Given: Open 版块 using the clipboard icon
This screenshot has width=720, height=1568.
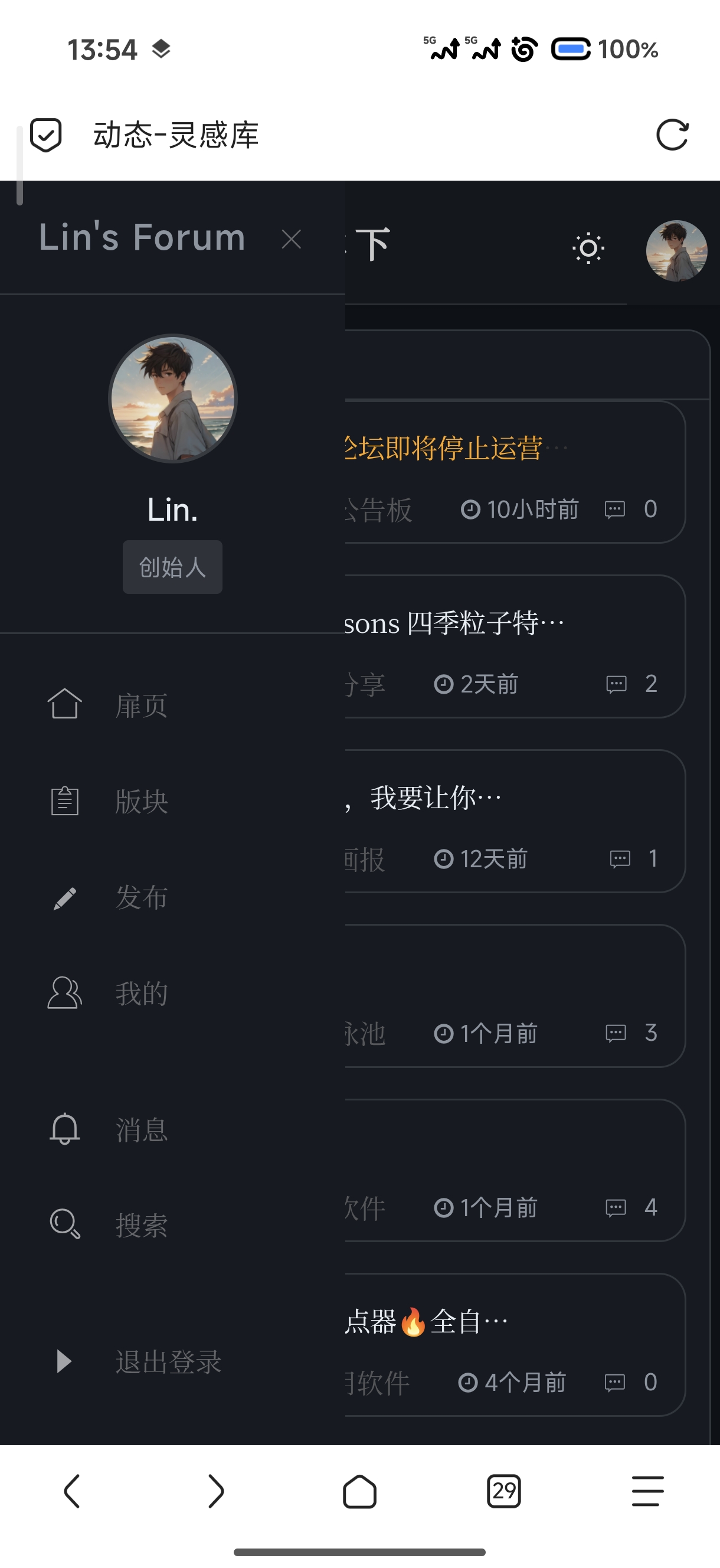Looking at the screenshot, I should [65, 801].
